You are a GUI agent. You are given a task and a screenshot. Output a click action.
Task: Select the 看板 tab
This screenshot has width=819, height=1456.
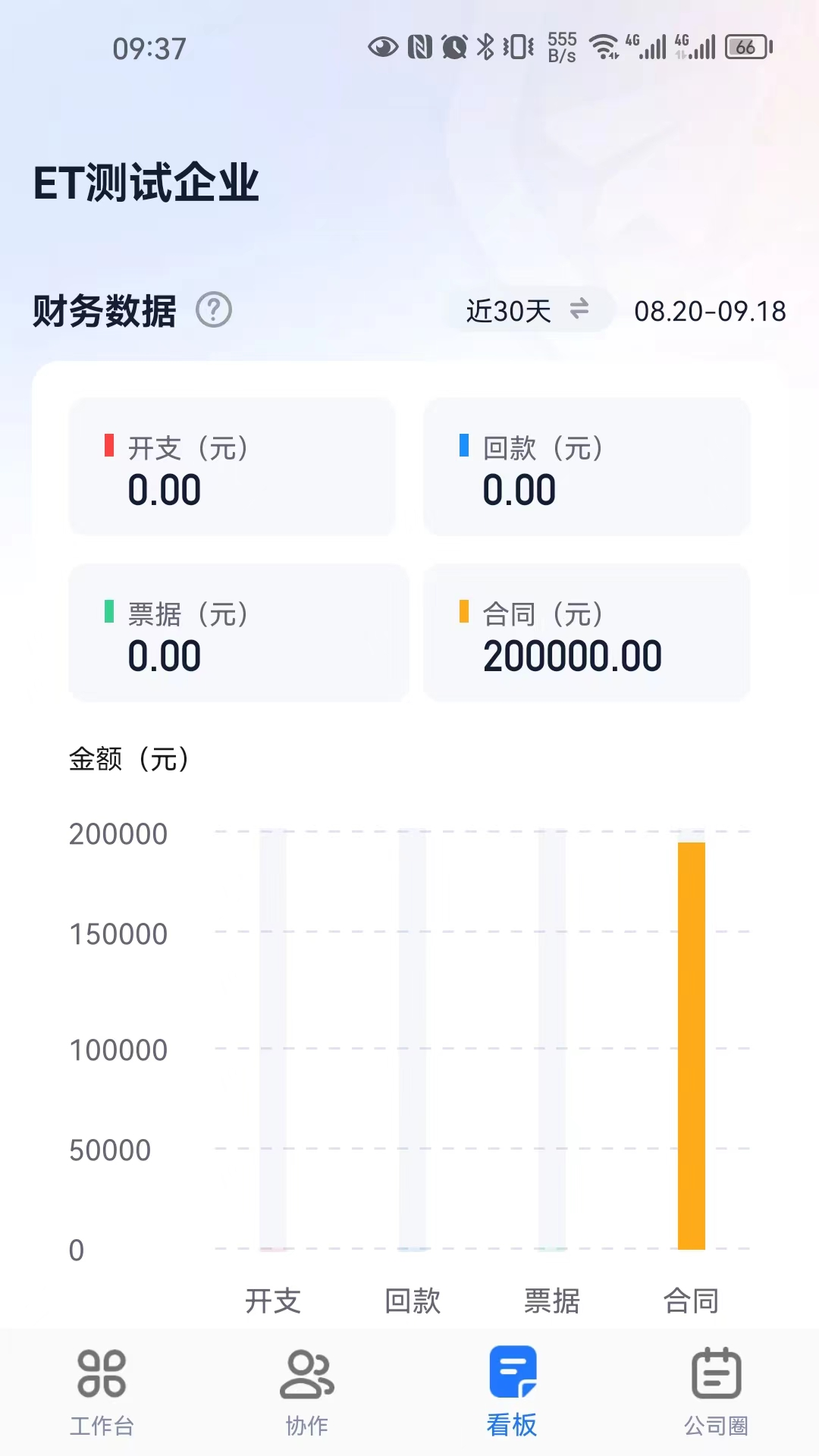[512, 1392]
